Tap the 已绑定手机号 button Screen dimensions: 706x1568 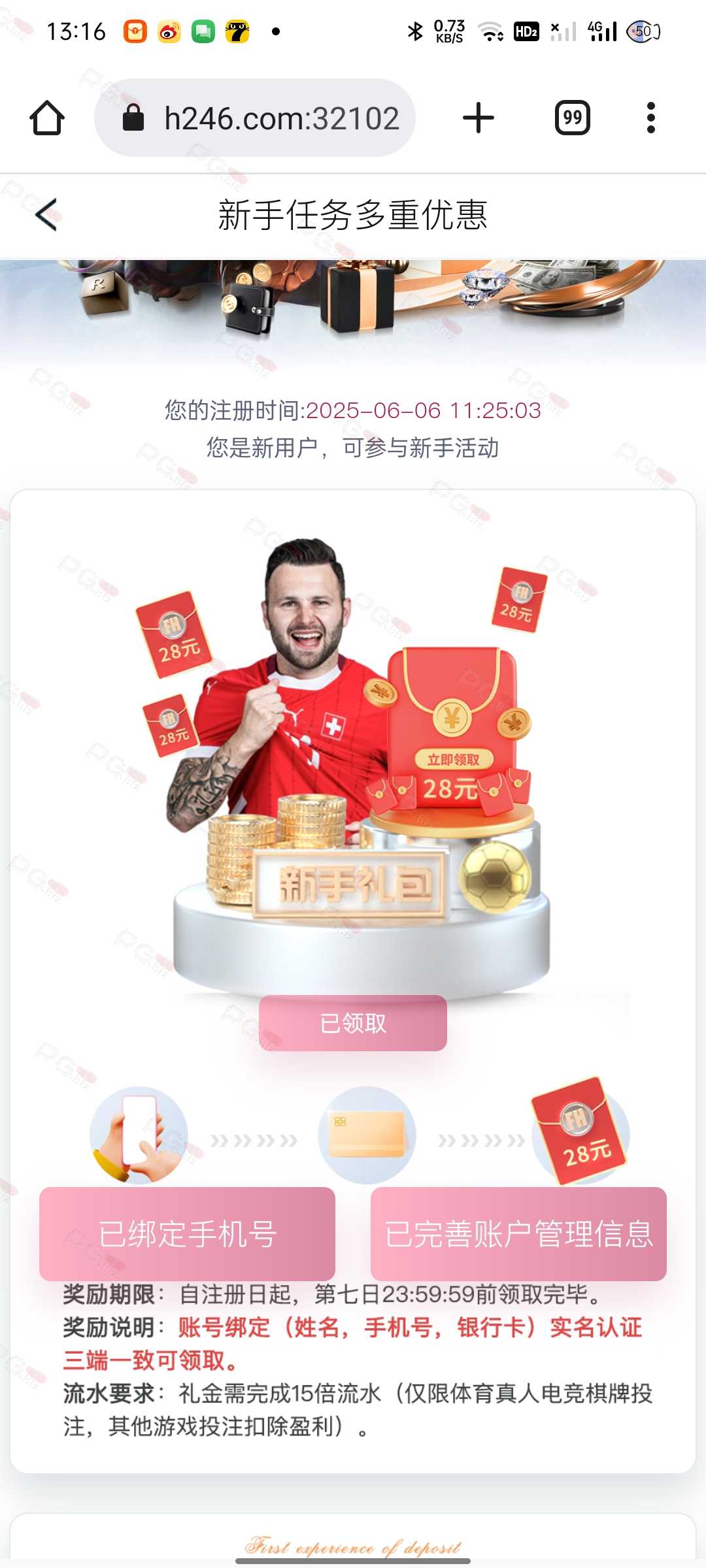pyautogui.click(x=187, y=1234)
